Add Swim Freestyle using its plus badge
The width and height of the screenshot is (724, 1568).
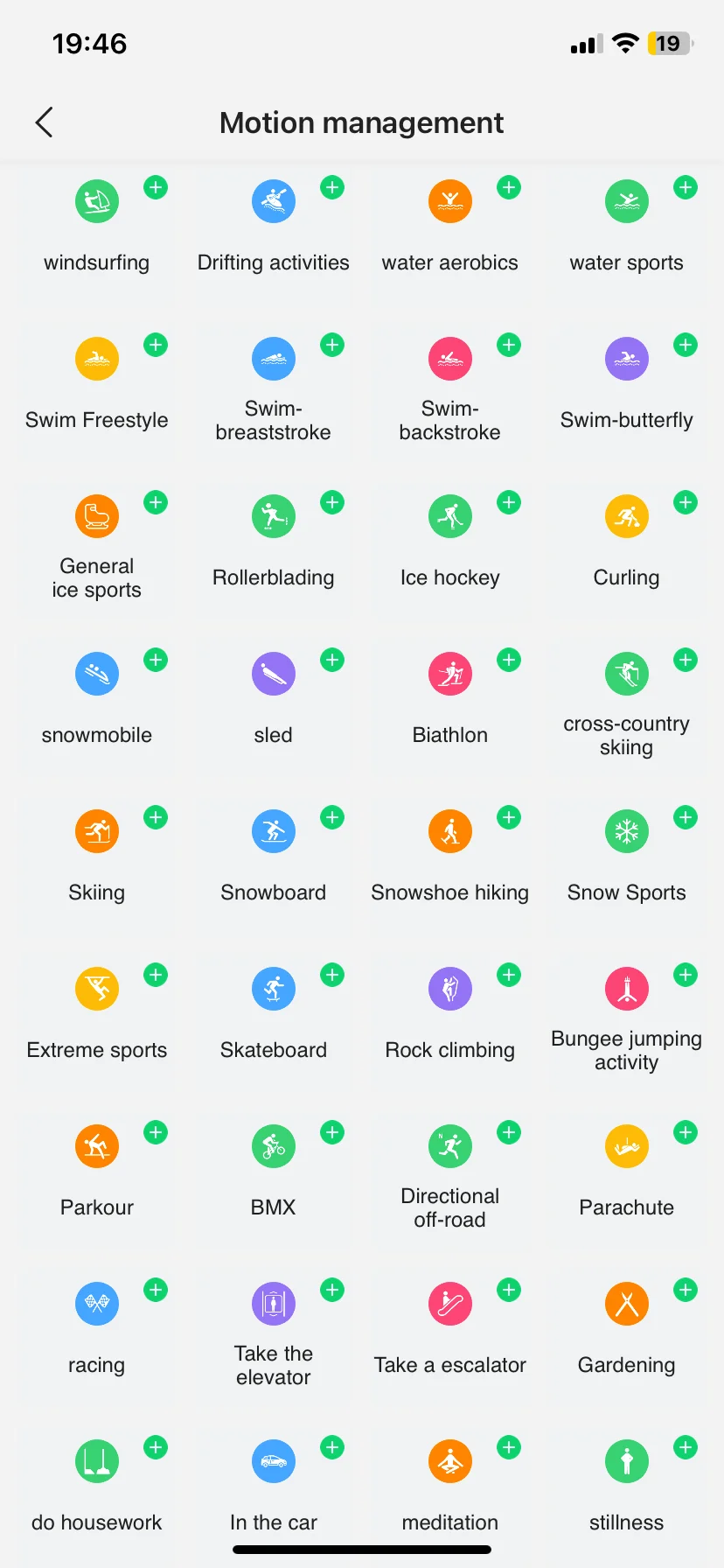click(x=156, y=345)
